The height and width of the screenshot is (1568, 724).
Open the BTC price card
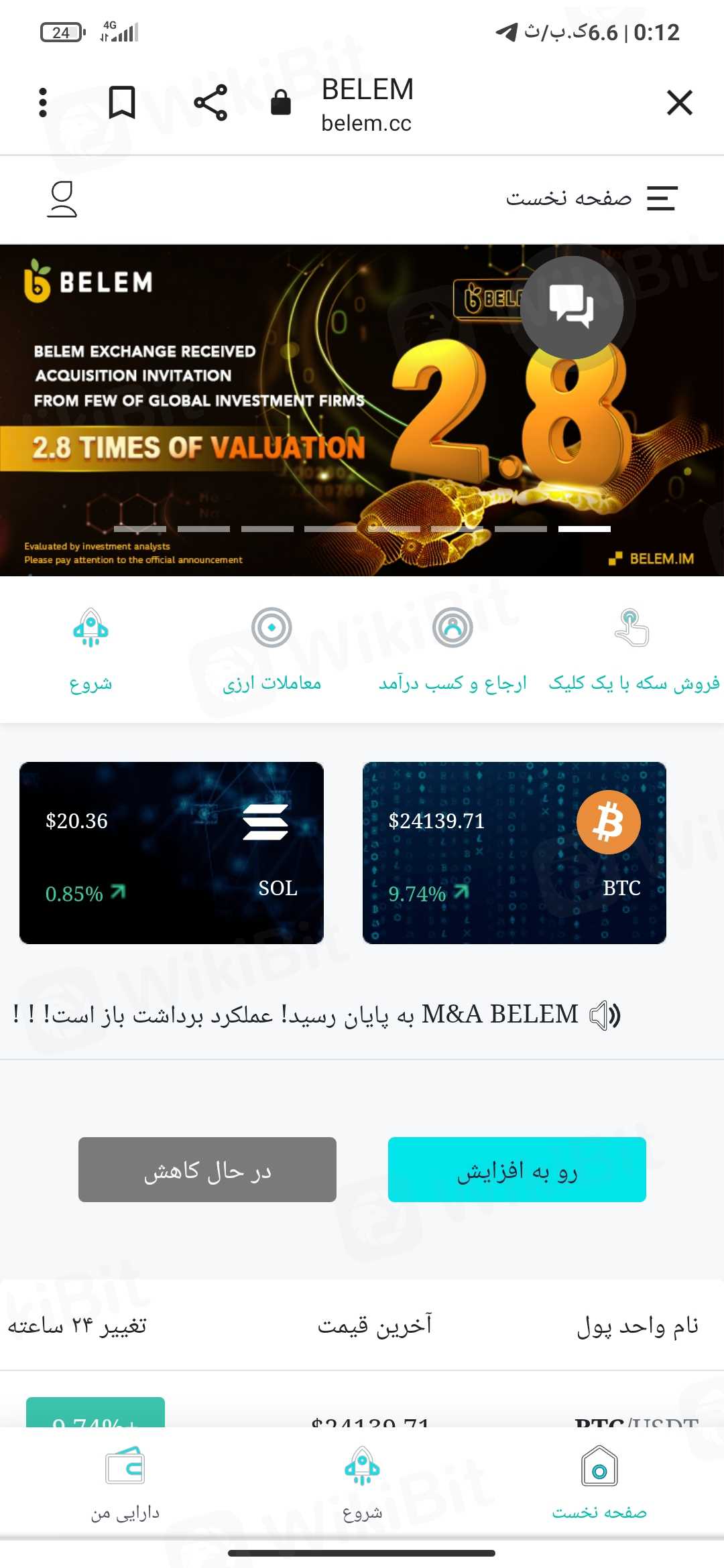pyautogui.click(x=514, y=852)
